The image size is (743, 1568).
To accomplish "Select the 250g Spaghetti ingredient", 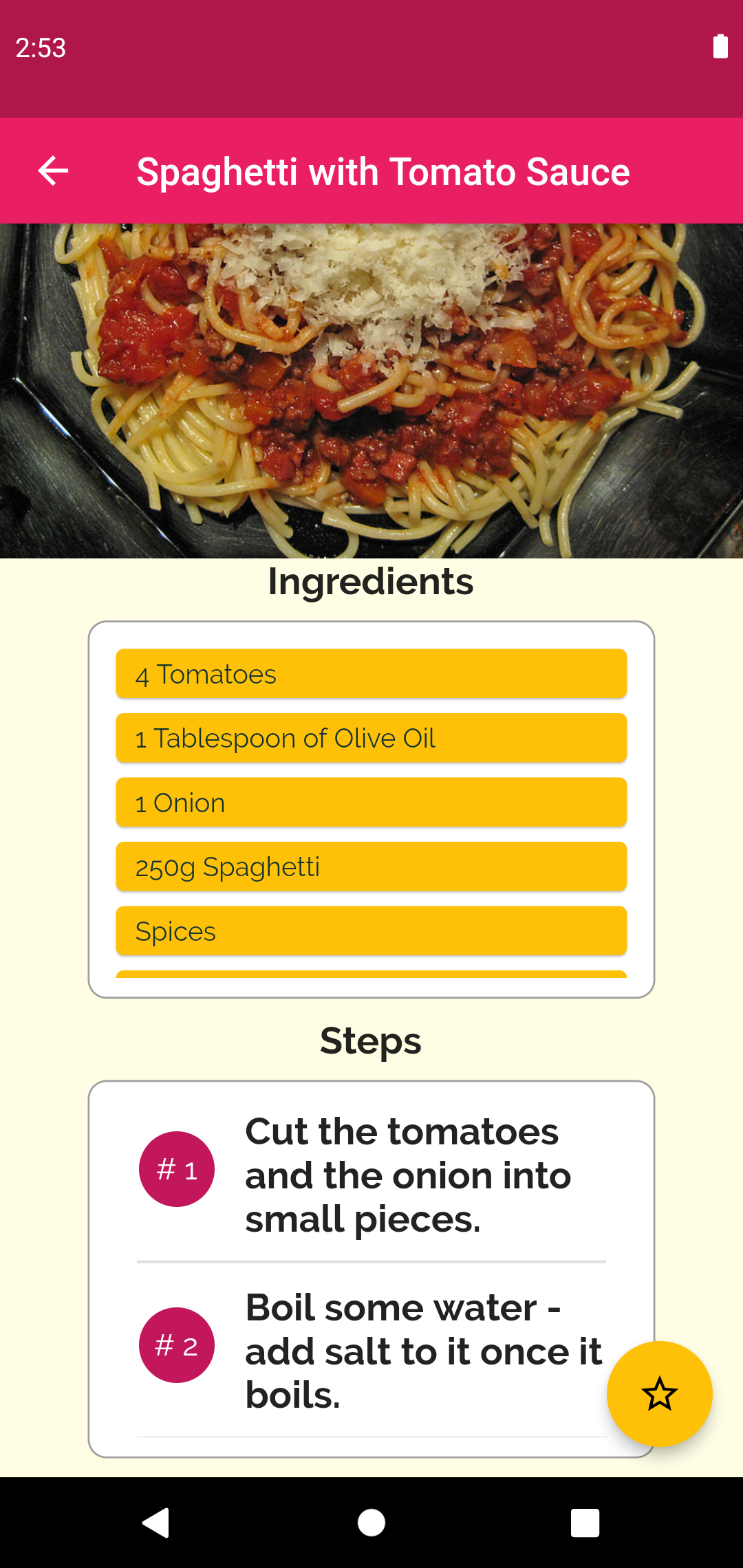I will (371, 867).
